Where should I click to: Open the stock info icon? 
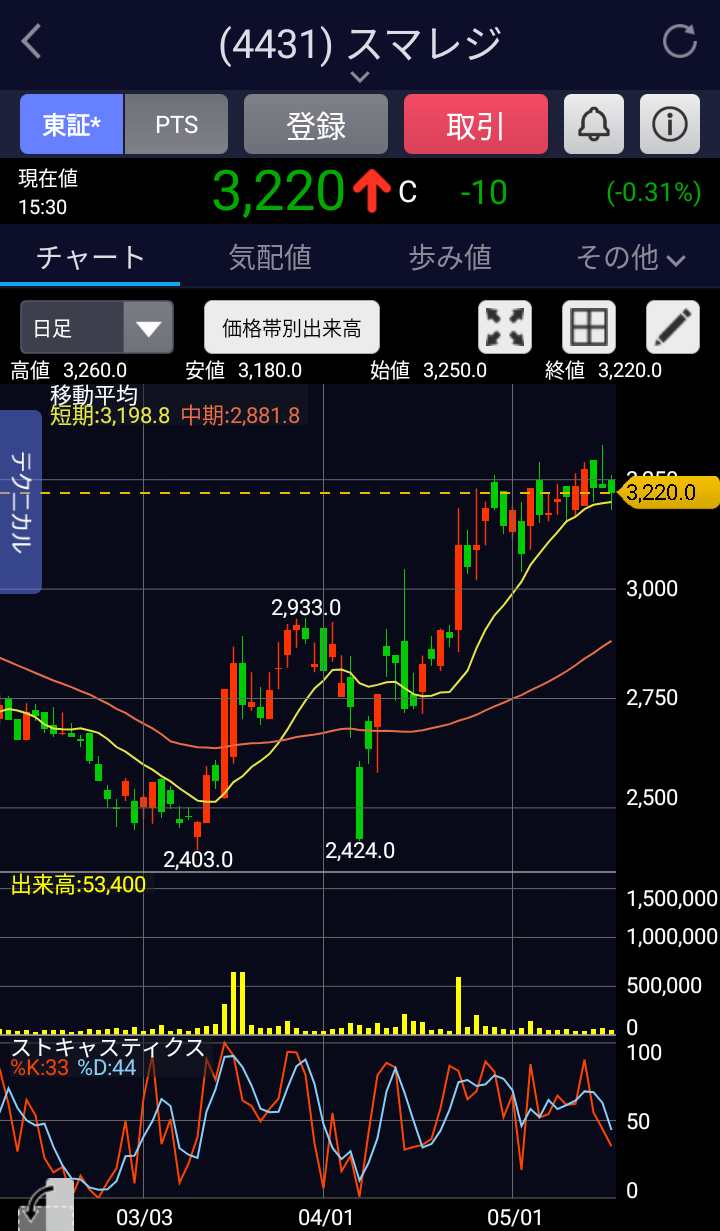coord(669,125)
